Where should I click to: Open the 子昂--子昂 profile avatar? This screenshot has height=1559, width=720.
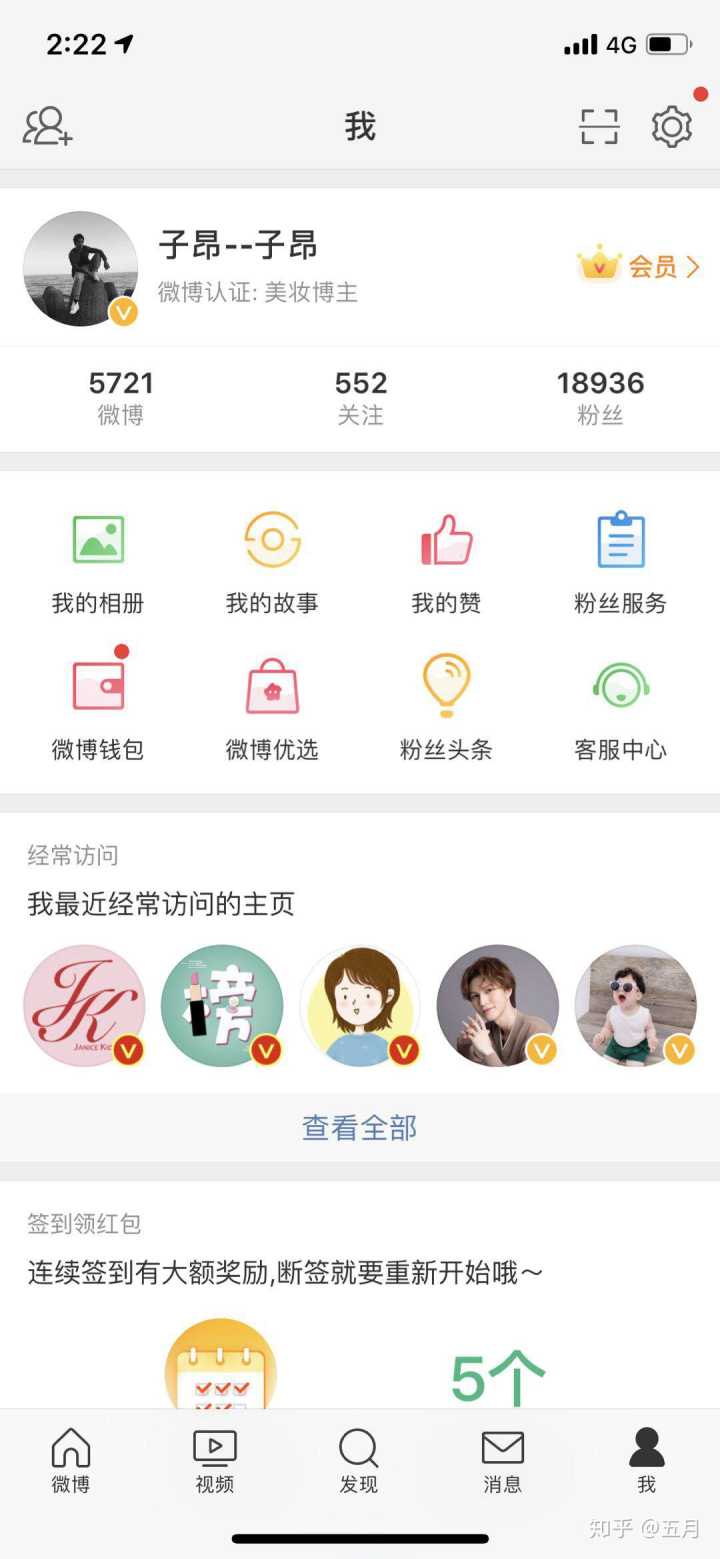click(81, 268)
